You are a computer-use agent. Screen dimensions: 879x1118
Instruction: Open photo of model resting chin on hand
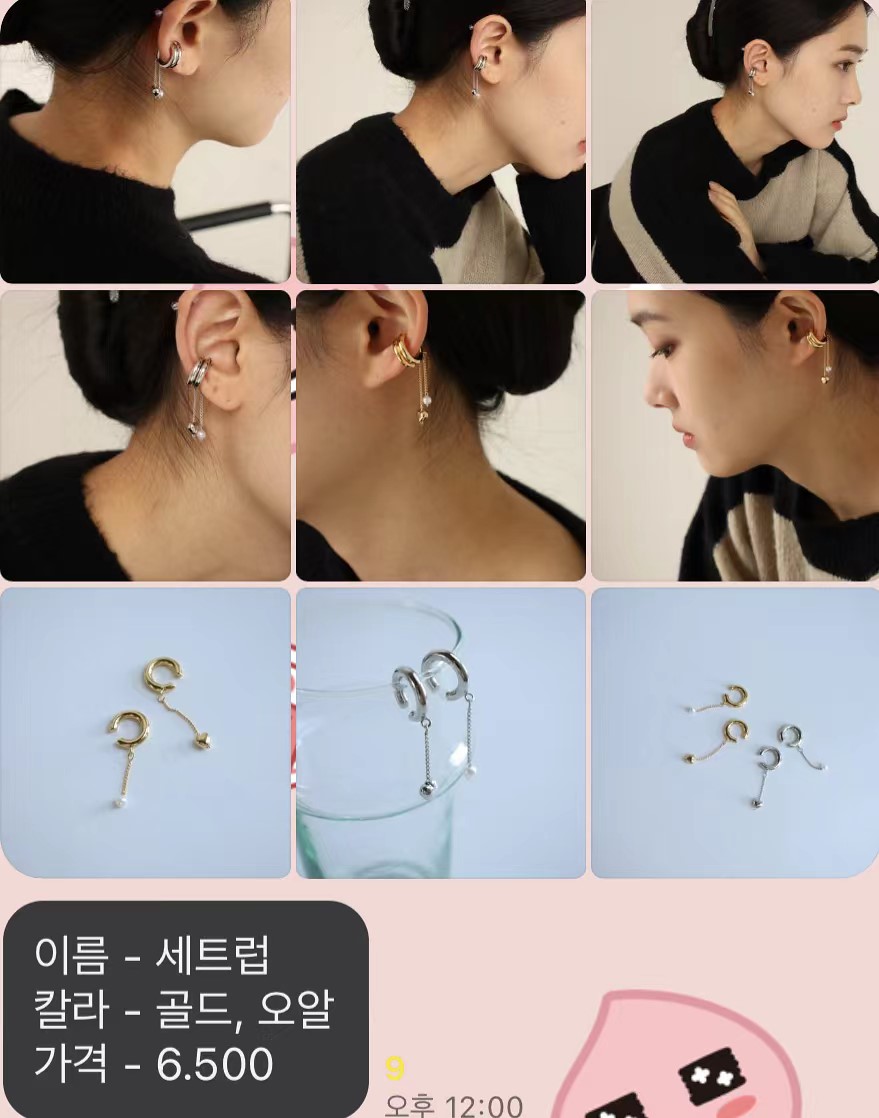point(440,140)
